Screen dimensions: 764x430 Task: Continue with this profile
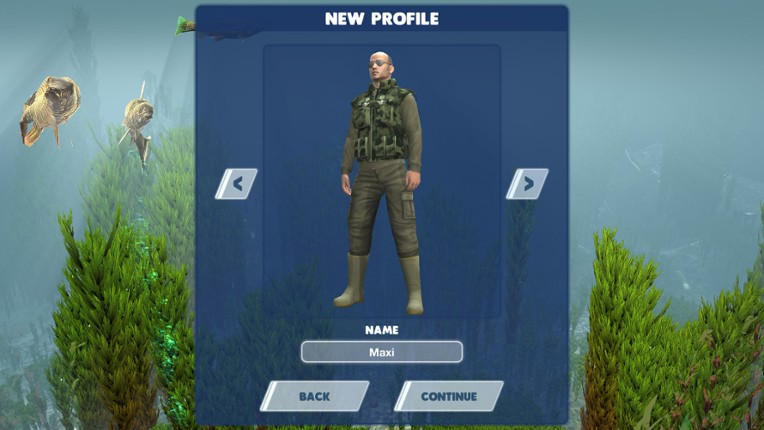point(449,396)
